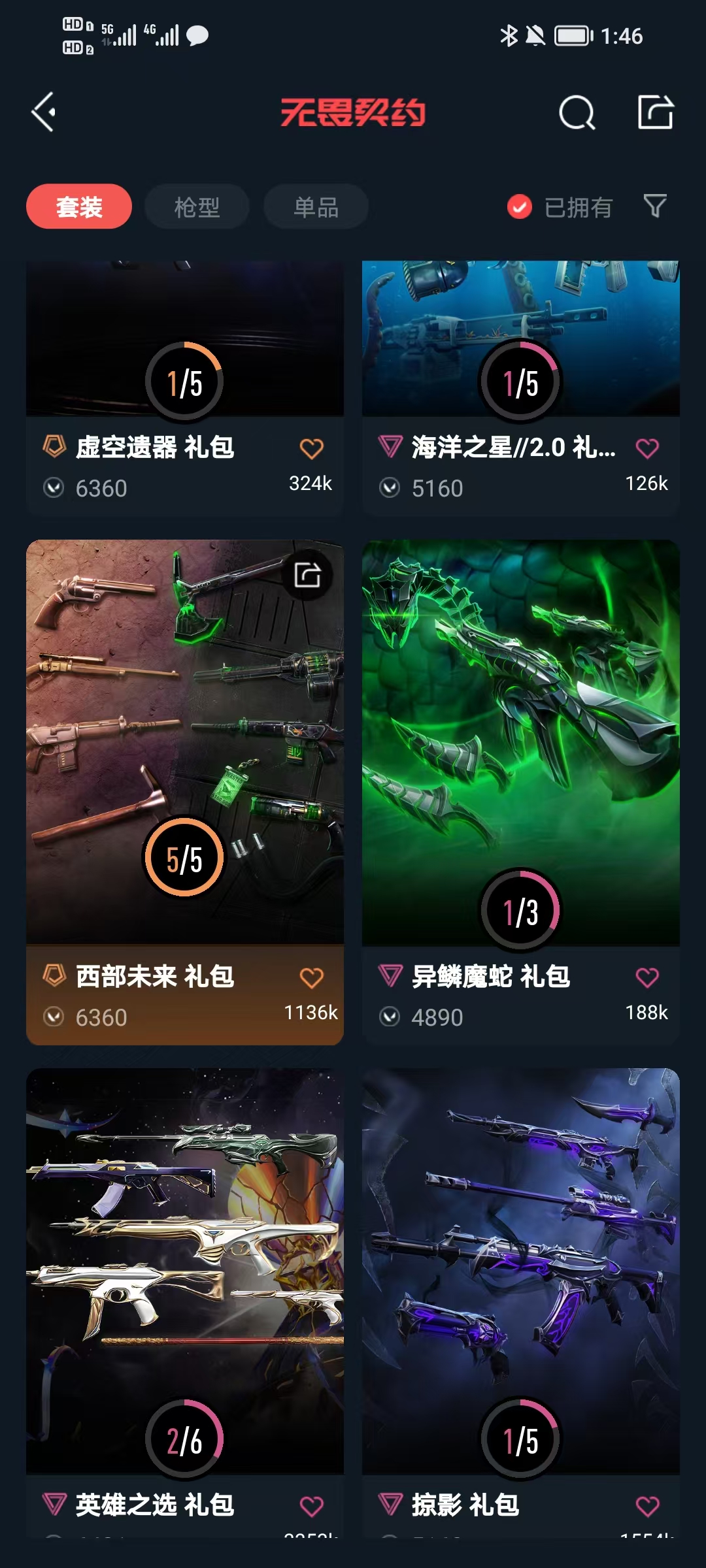Favorite the 掠影 礼包 bundle
This screenshot has width=706, height=1568.
point(647,1507)
